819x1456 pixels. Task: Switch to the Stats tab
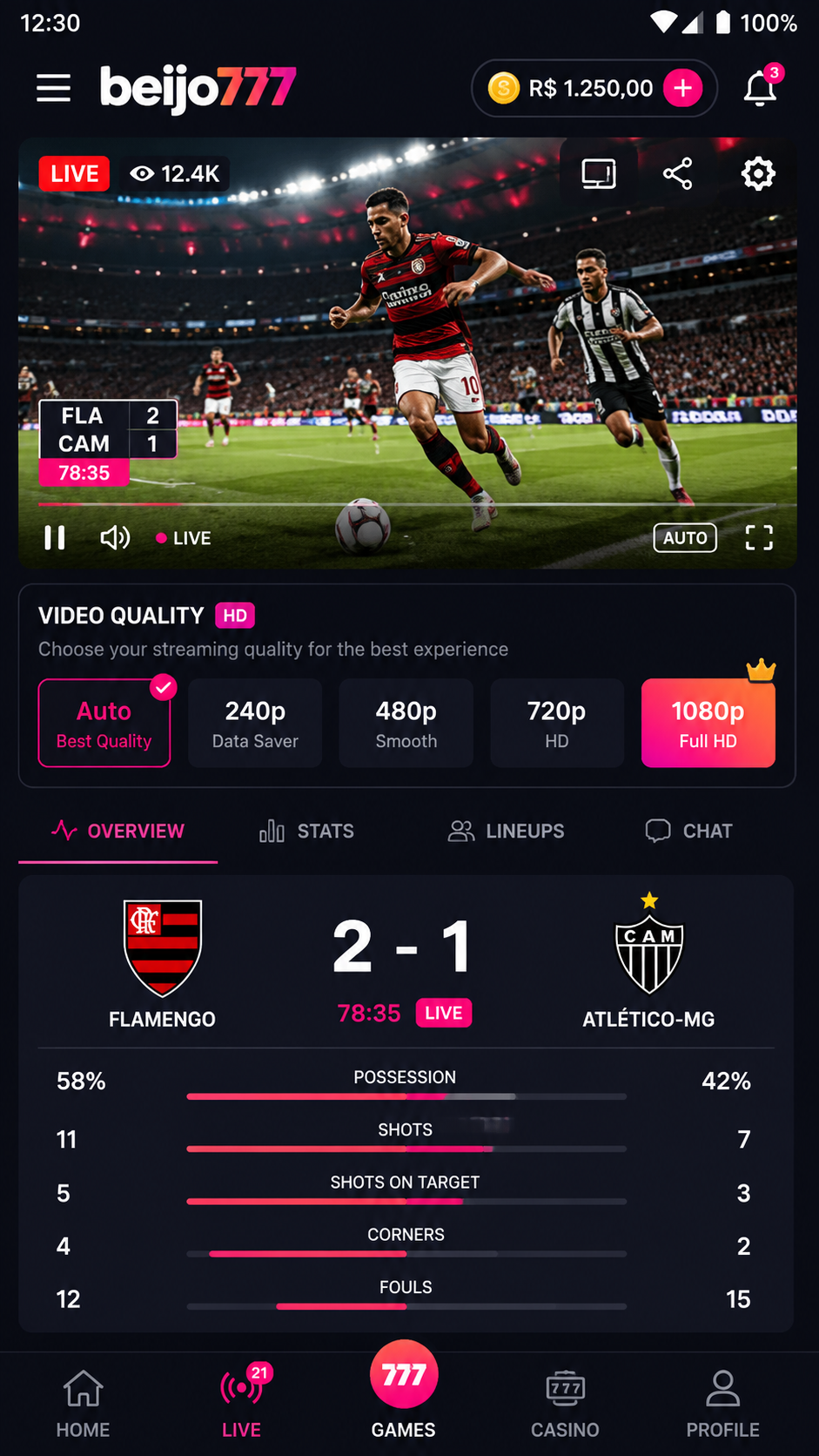(306, 831)
